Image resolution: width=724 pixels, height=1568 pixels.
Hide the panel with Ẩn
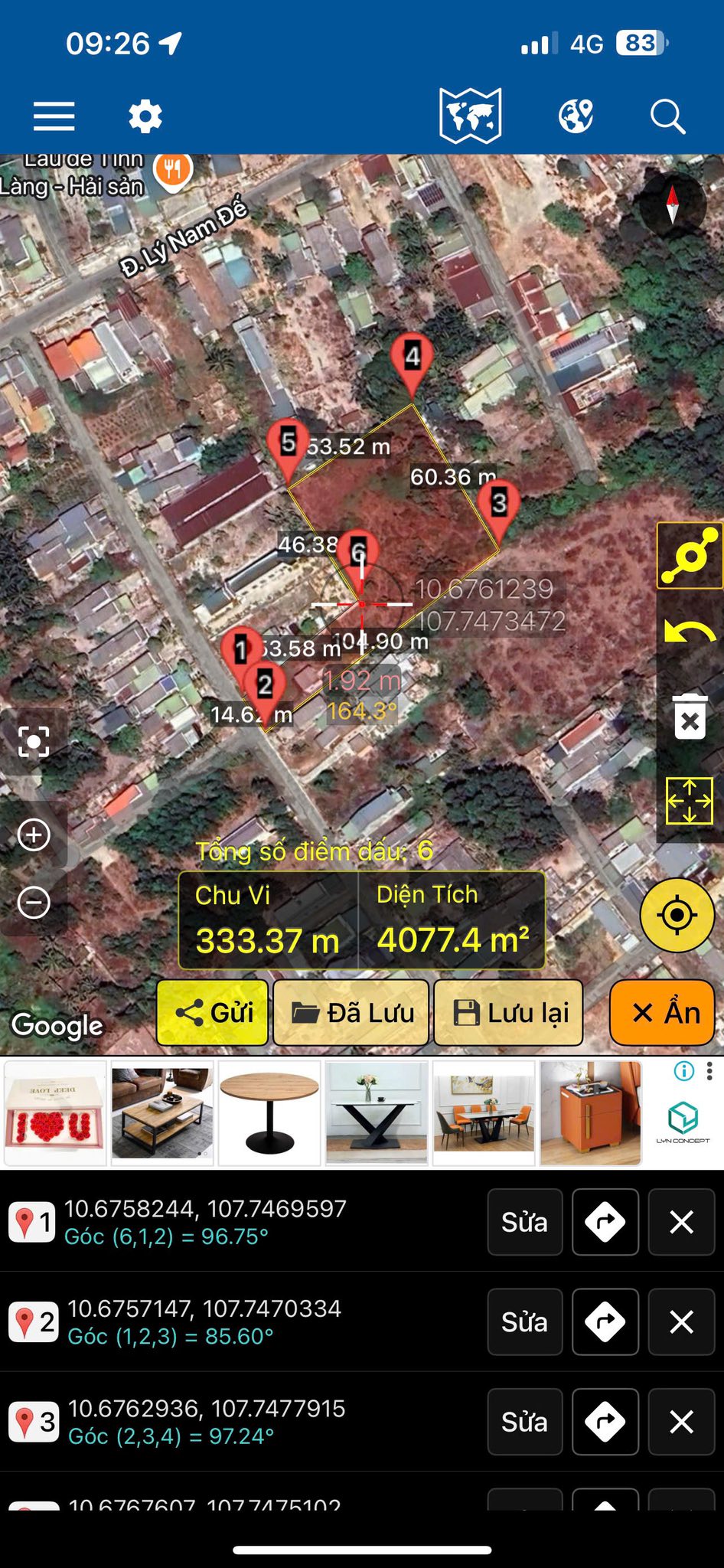pyautogui.click(x=663, y=1013)
